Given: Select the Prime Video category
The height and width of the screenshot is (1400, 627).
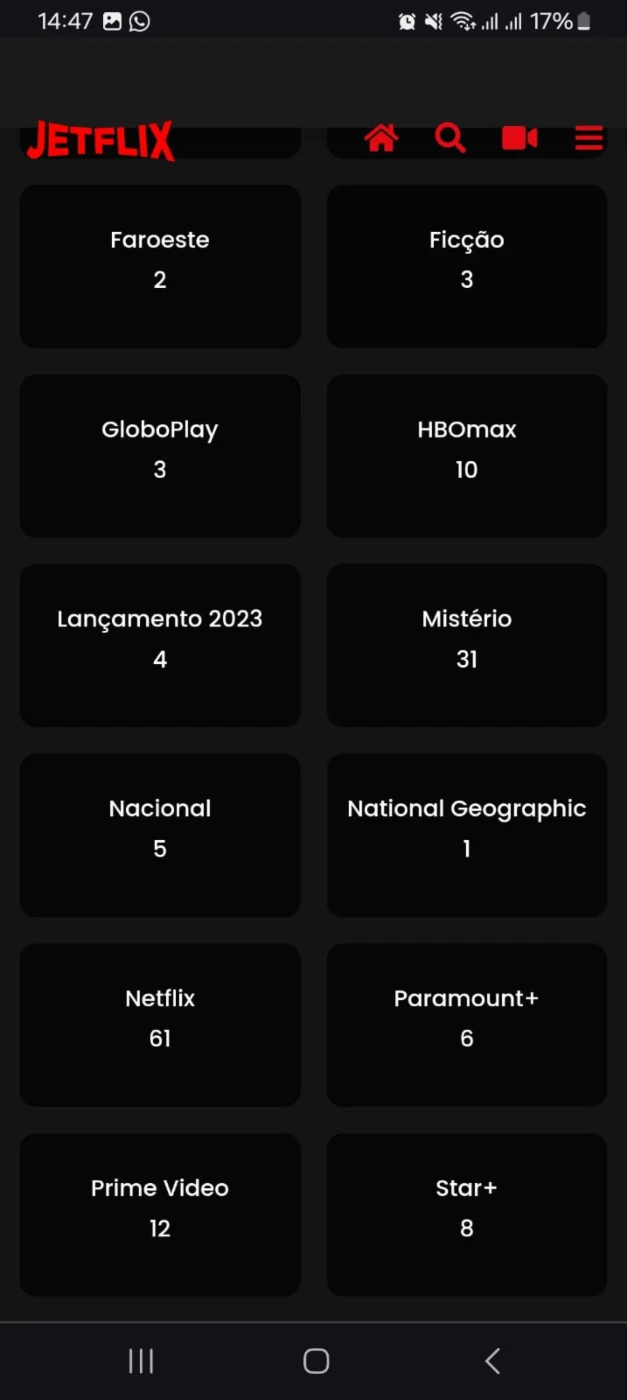Looking at the screenshot, I should point(160,1214).
